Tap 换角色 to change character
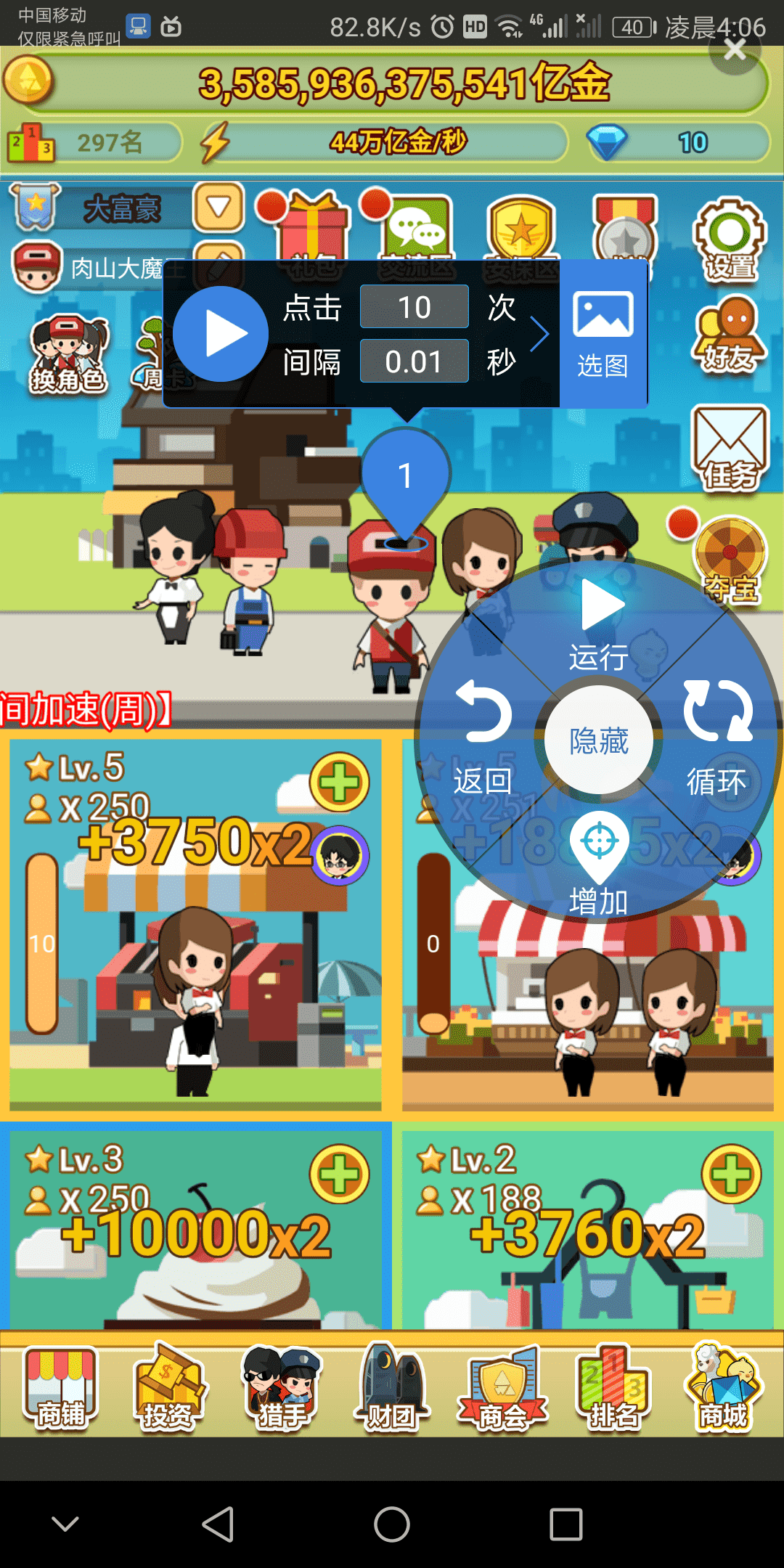This screenshot has height=1568, width=784. pyautogui.click(x=67, y=356)
